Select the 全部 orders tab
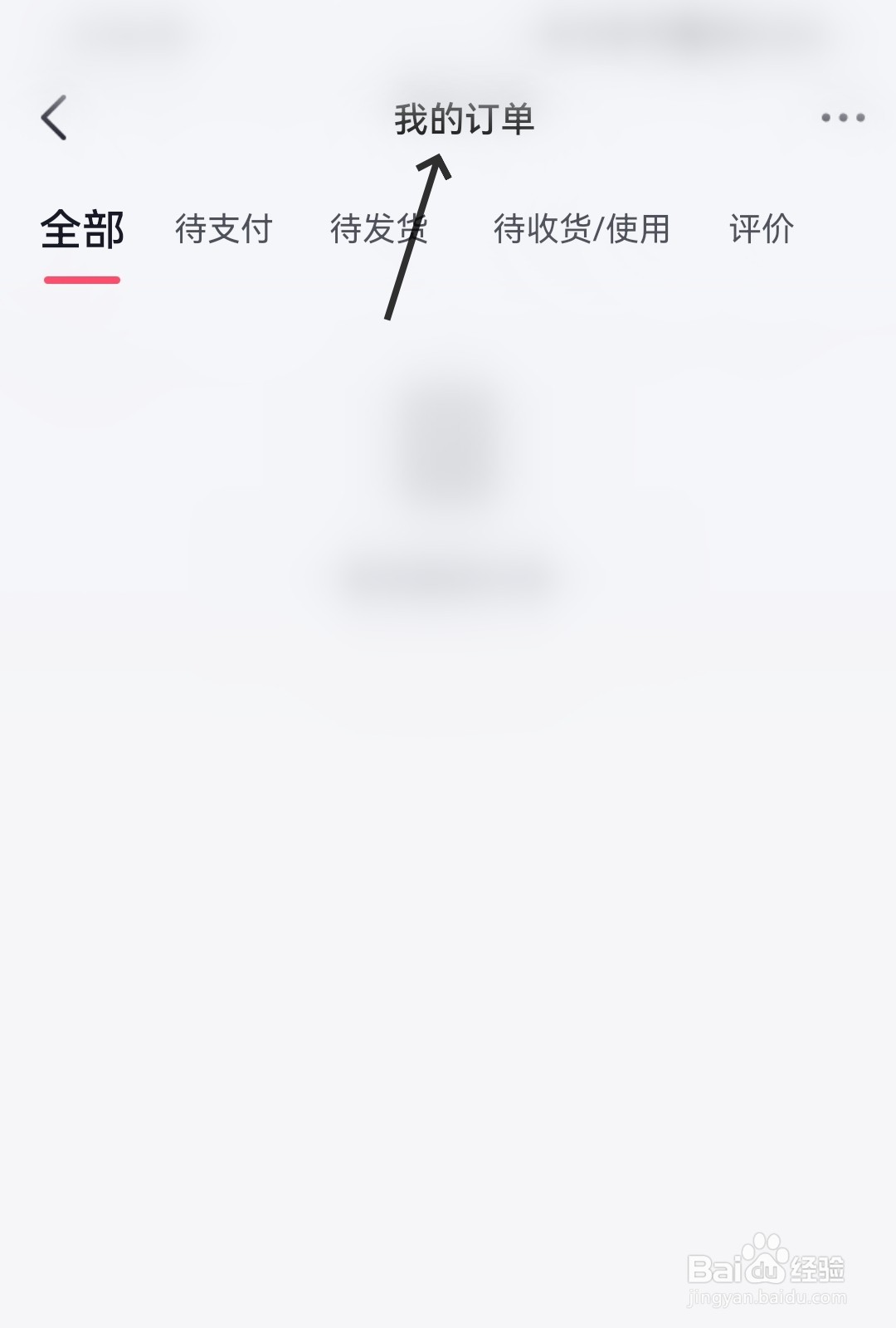This screenshot has width=896, height=1328. click(x=84, y=230)
